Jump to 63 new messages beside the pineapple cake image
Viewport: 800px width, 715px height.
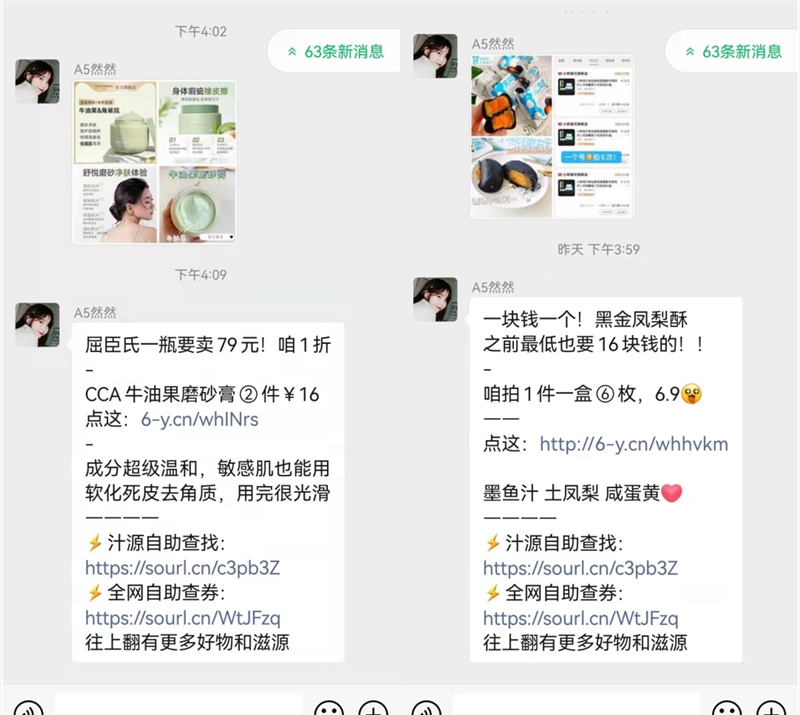tap(732, 51)
